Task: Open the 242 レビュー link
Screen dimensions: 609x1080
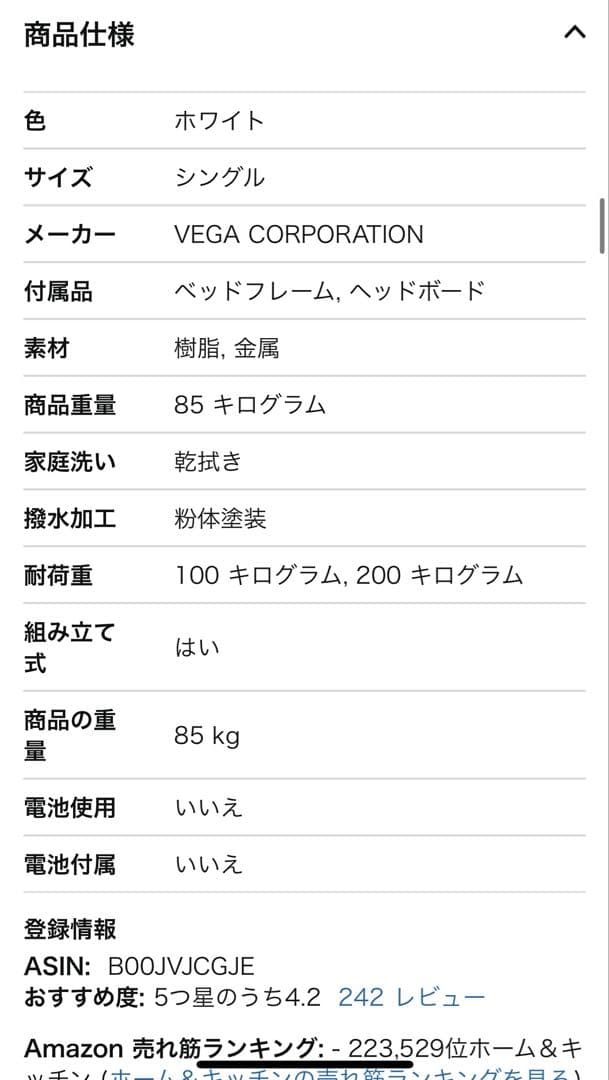Action: pyautogui.click(x=411, y=997)
